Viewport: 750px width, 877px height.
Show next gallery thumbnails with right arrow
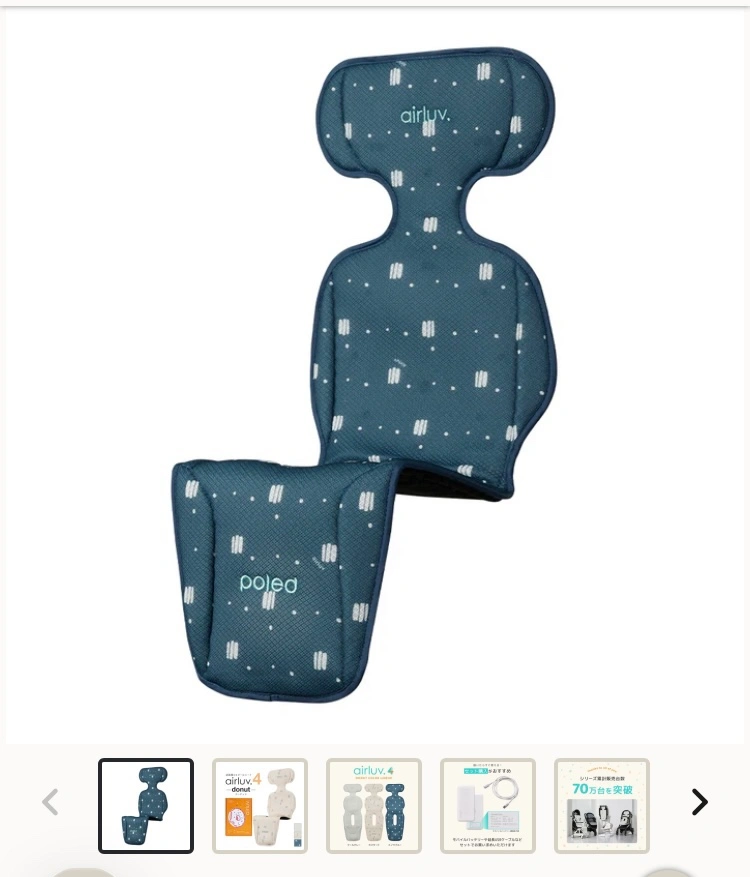click(x=700, y=802)
